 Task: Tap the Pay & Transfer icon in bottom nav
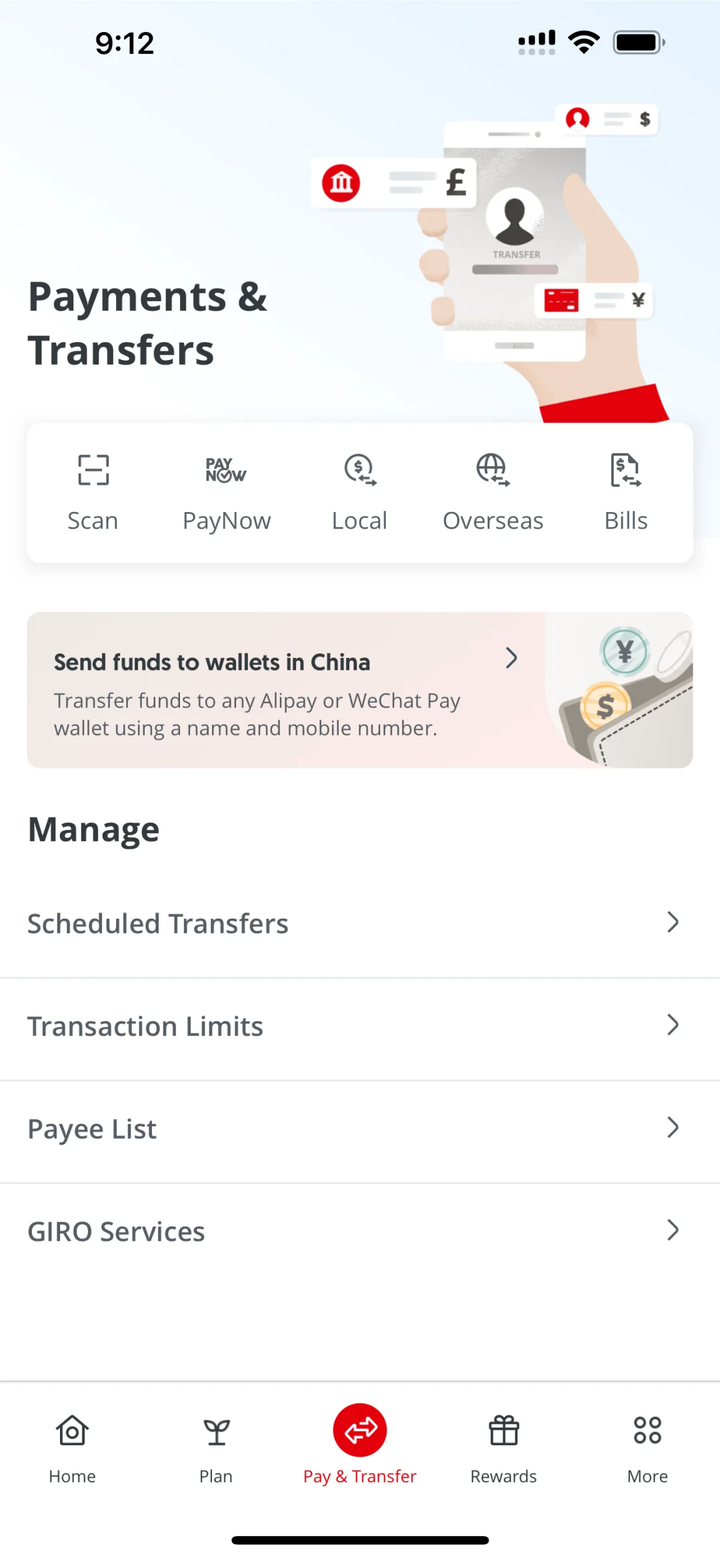pos(359,1430)
